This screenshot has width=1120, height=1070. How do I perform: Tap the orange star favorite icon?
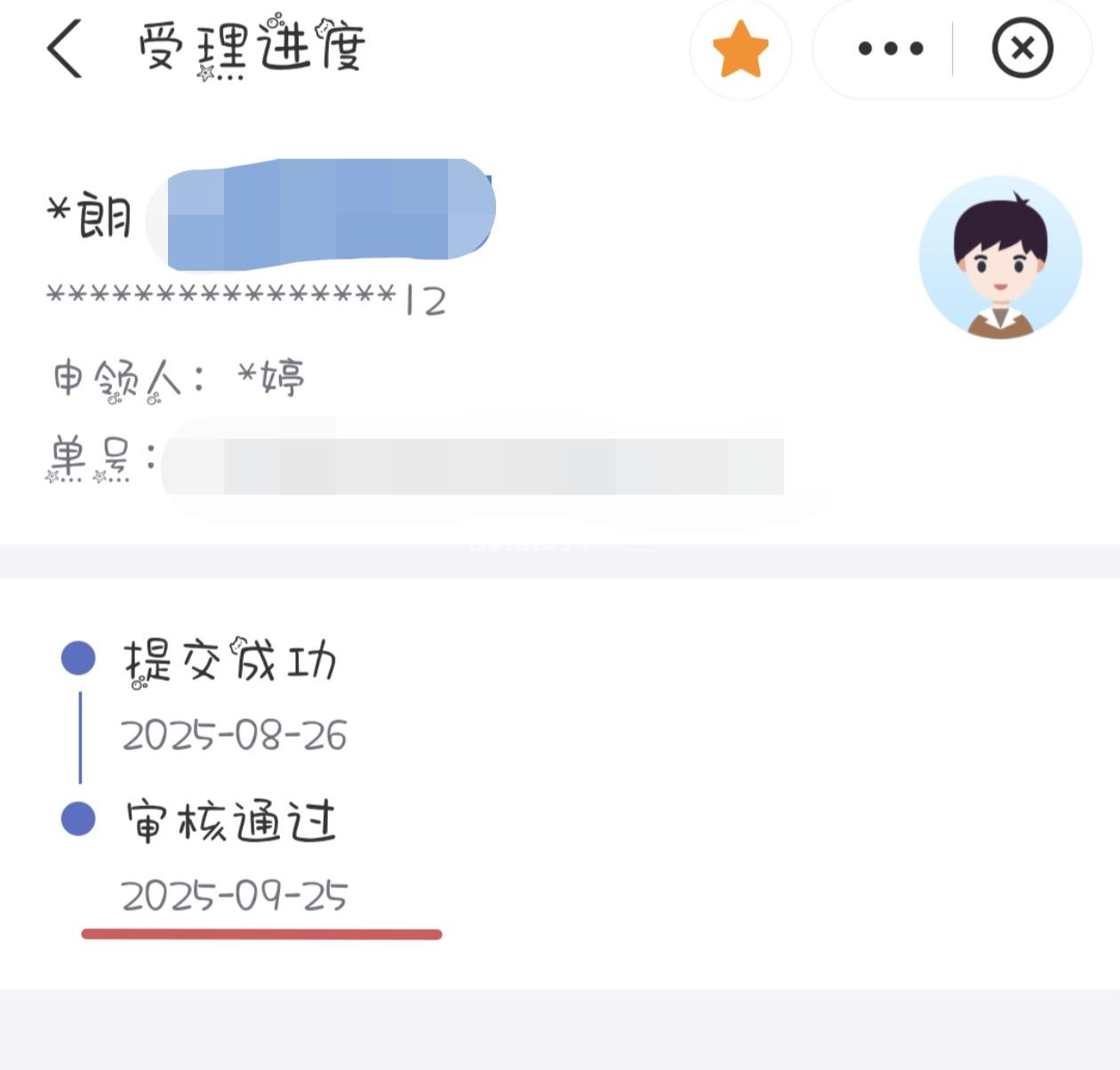click(740, 49)
